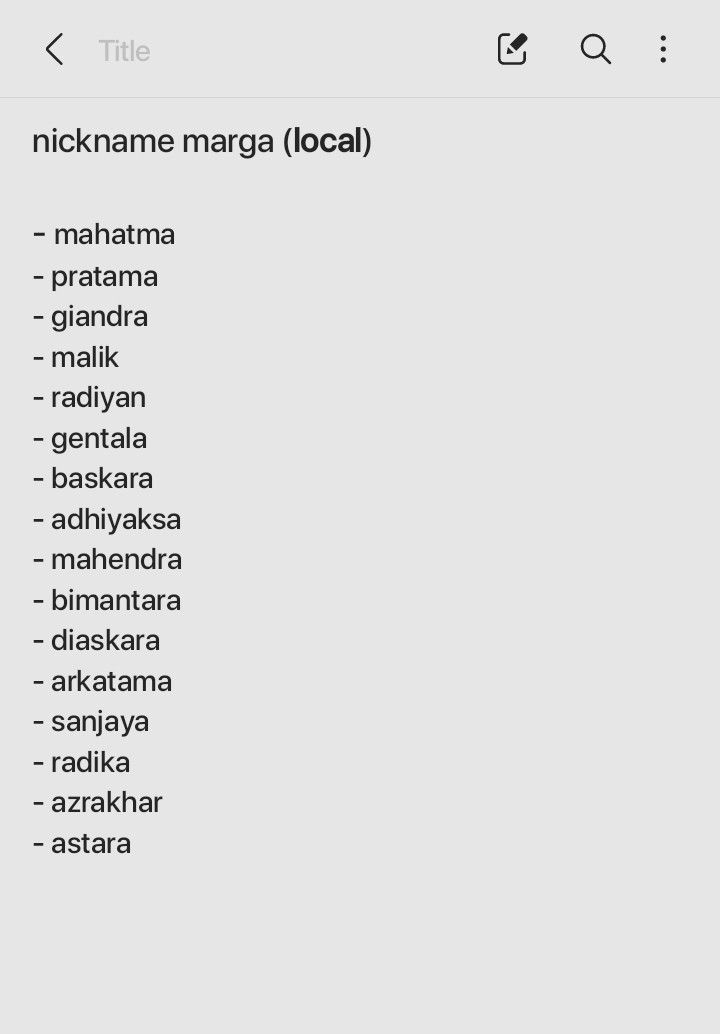Open the three-dot overflow menu
This screenshot has width=720, height=1034.
(663, 49)
